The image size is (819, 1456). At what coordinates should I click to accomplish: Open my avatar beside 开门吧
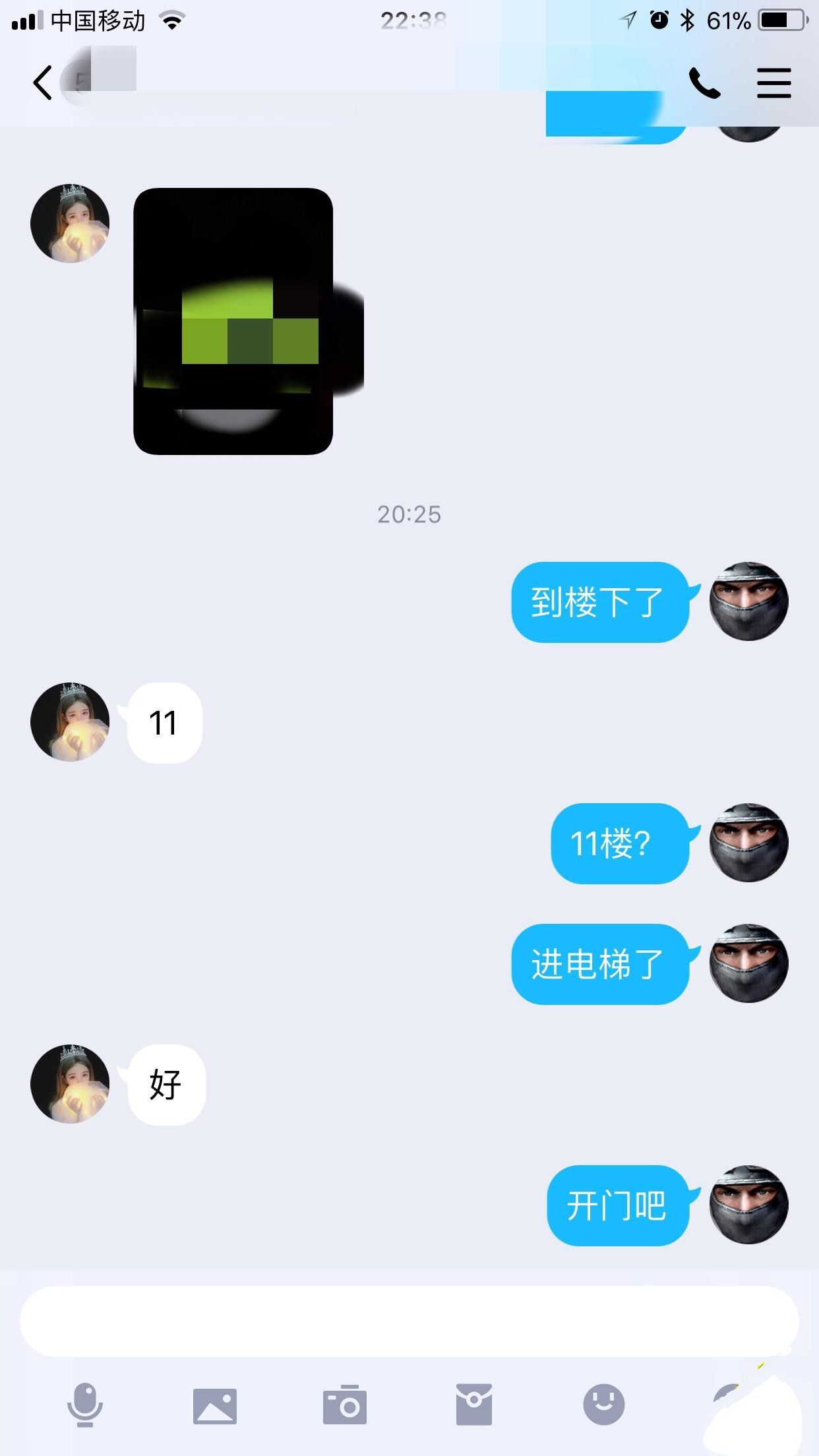[748, 1205]
